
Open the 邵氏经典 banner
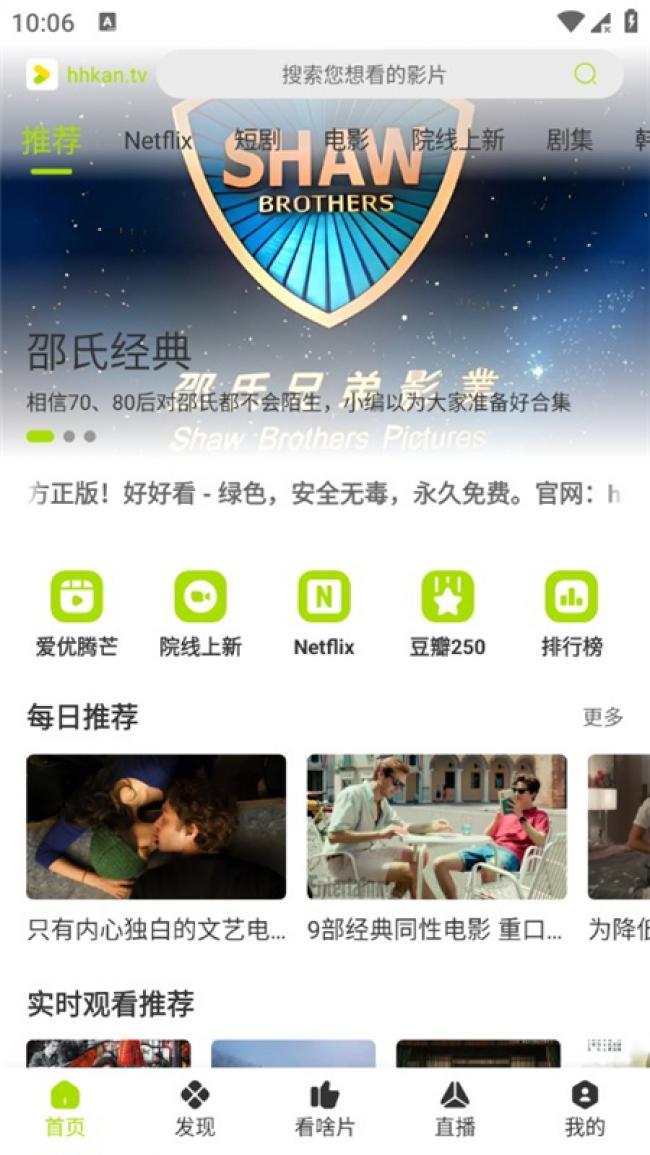(325, 300)
